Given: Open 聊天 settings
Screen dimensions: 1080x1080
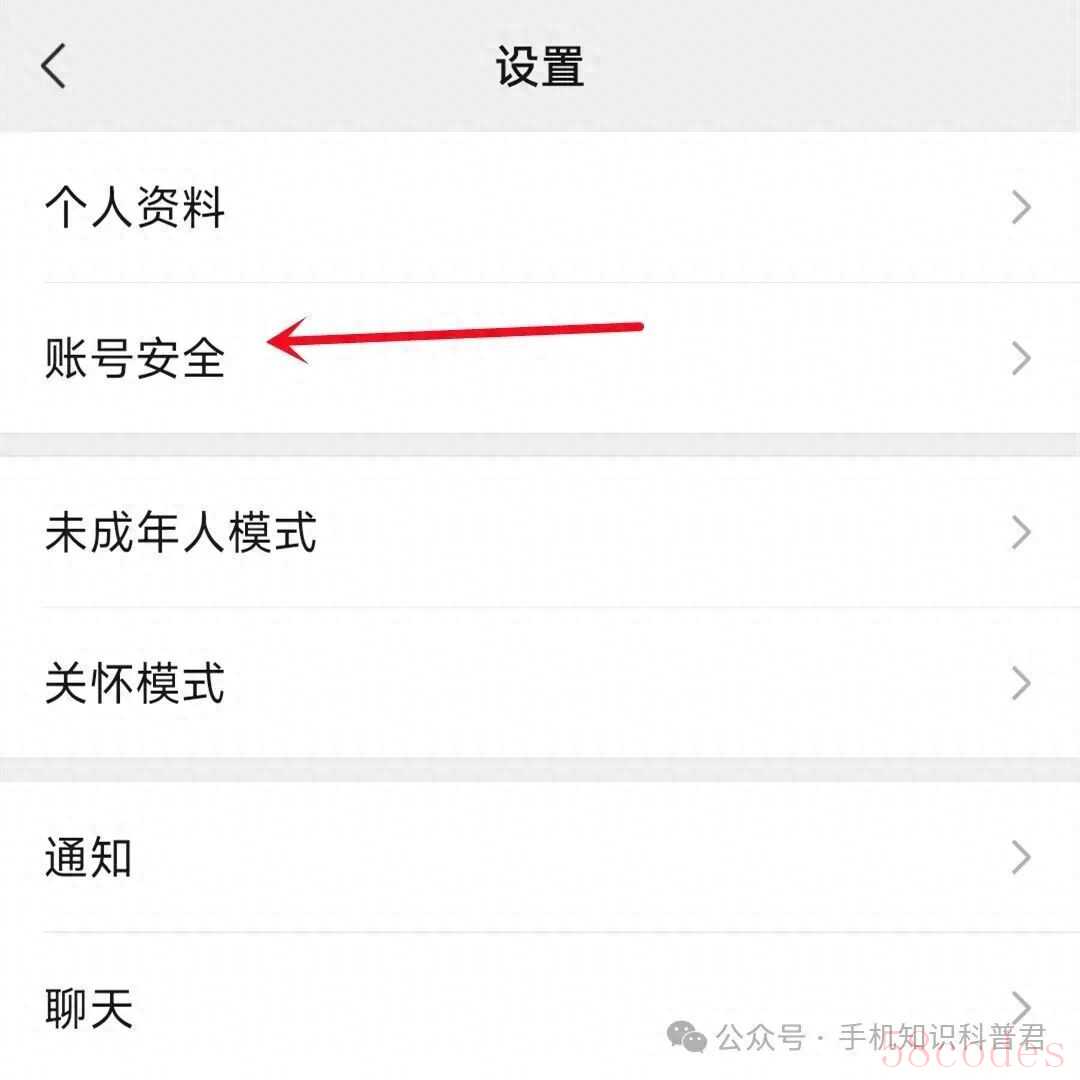Looking at the screenshot, I should pyautogui.click(x=540, y=1008).
